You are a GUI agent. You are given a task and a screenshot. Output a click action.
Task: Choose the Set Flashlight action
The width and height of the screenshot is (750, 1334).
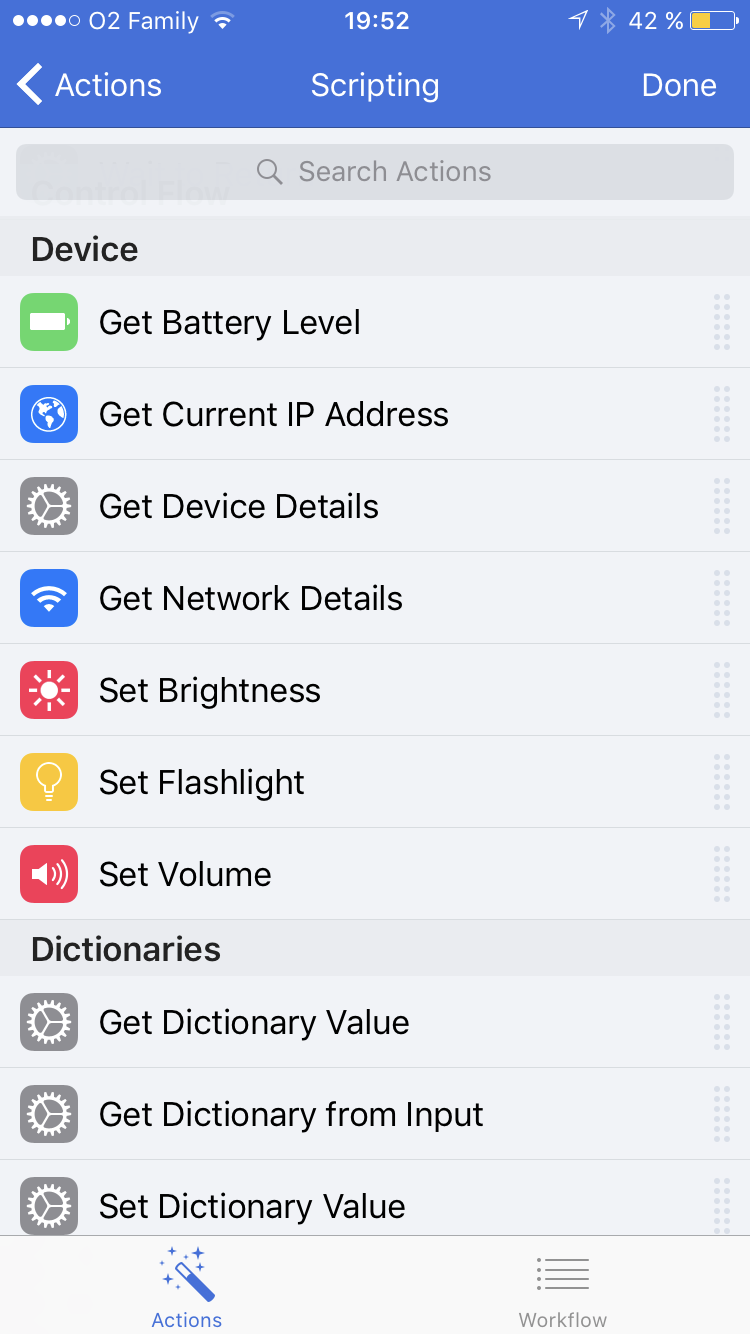201,783
